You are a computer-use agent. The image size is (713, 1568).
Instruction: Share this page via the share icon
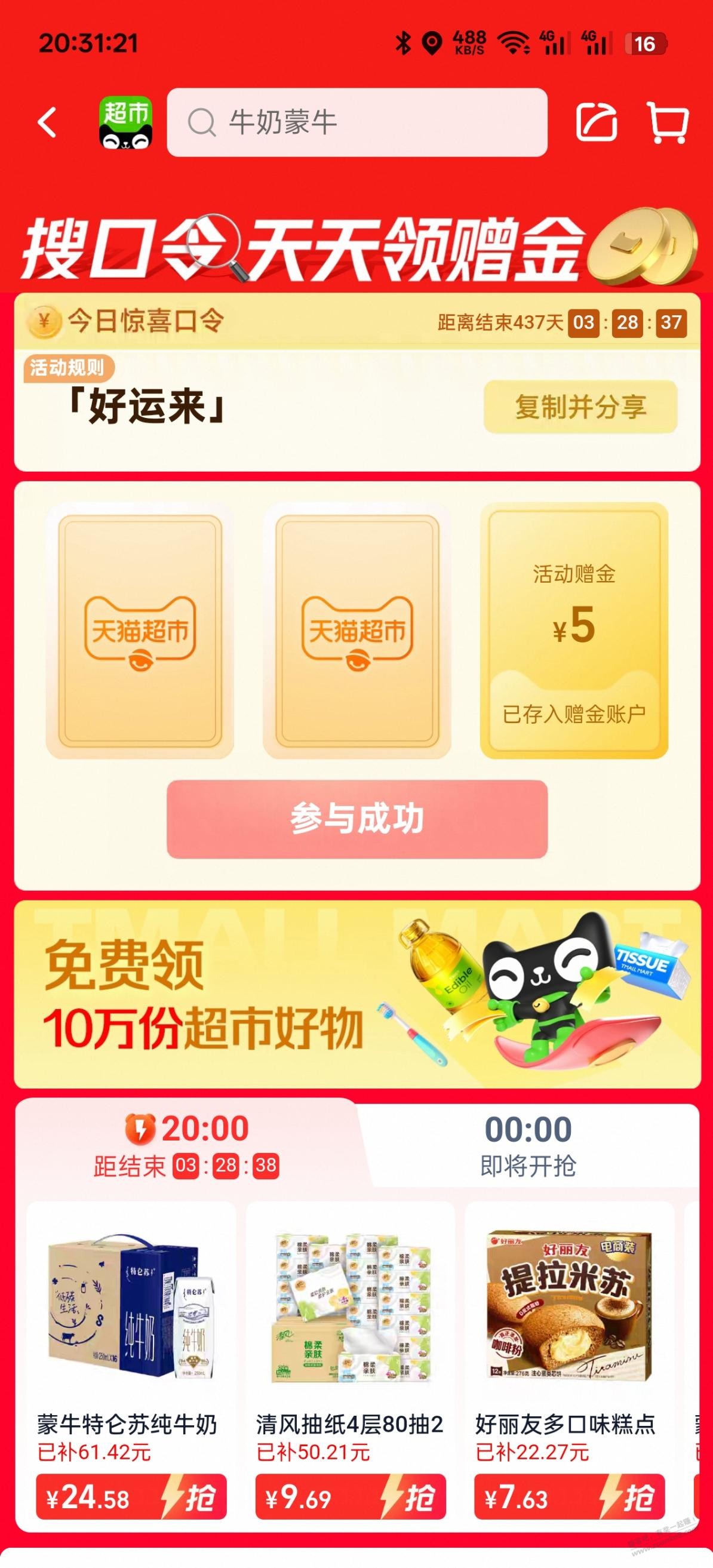coord(596,122)
